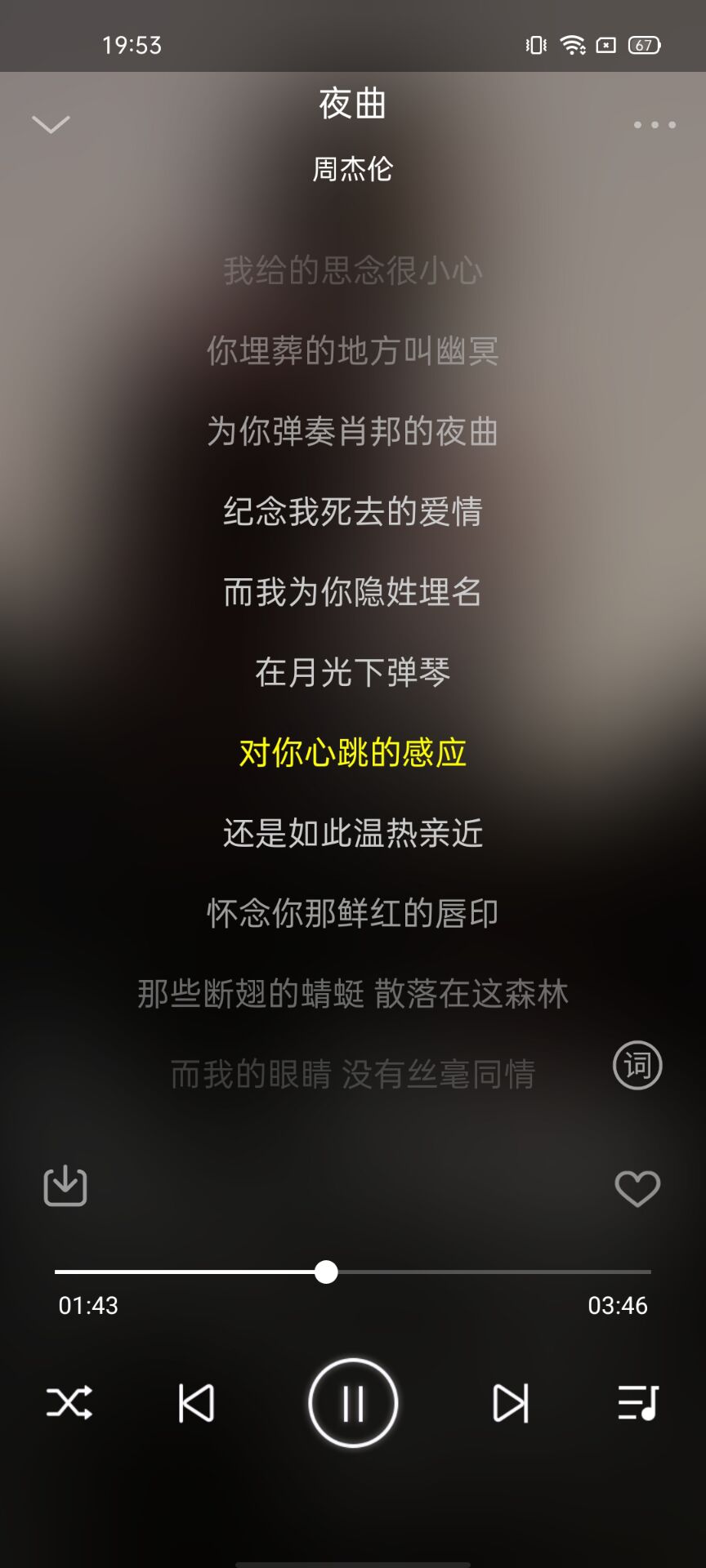
Task: Tap the playback progress bar
Action: click(x=490, y=1272)
